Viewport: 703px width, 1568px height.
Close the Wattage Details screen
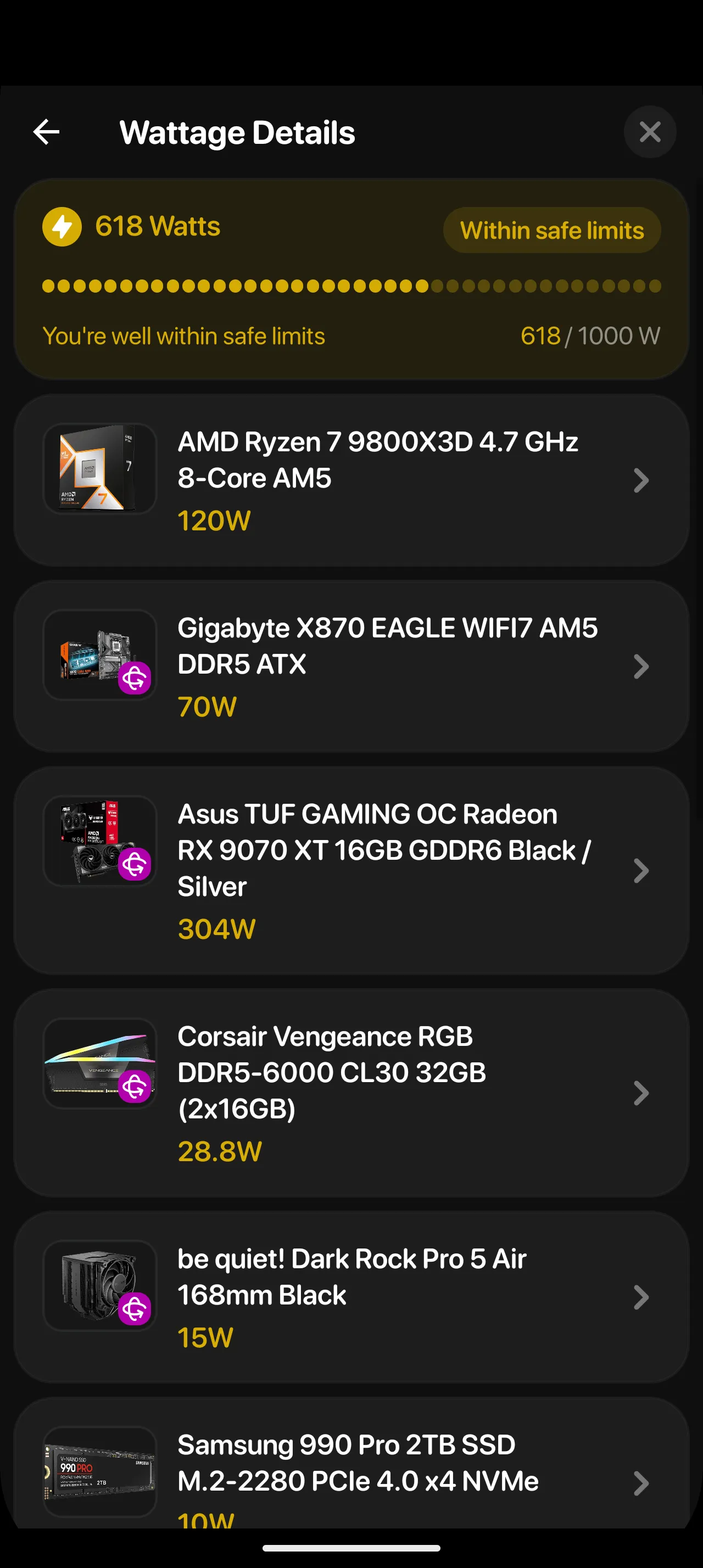[649, 132]
